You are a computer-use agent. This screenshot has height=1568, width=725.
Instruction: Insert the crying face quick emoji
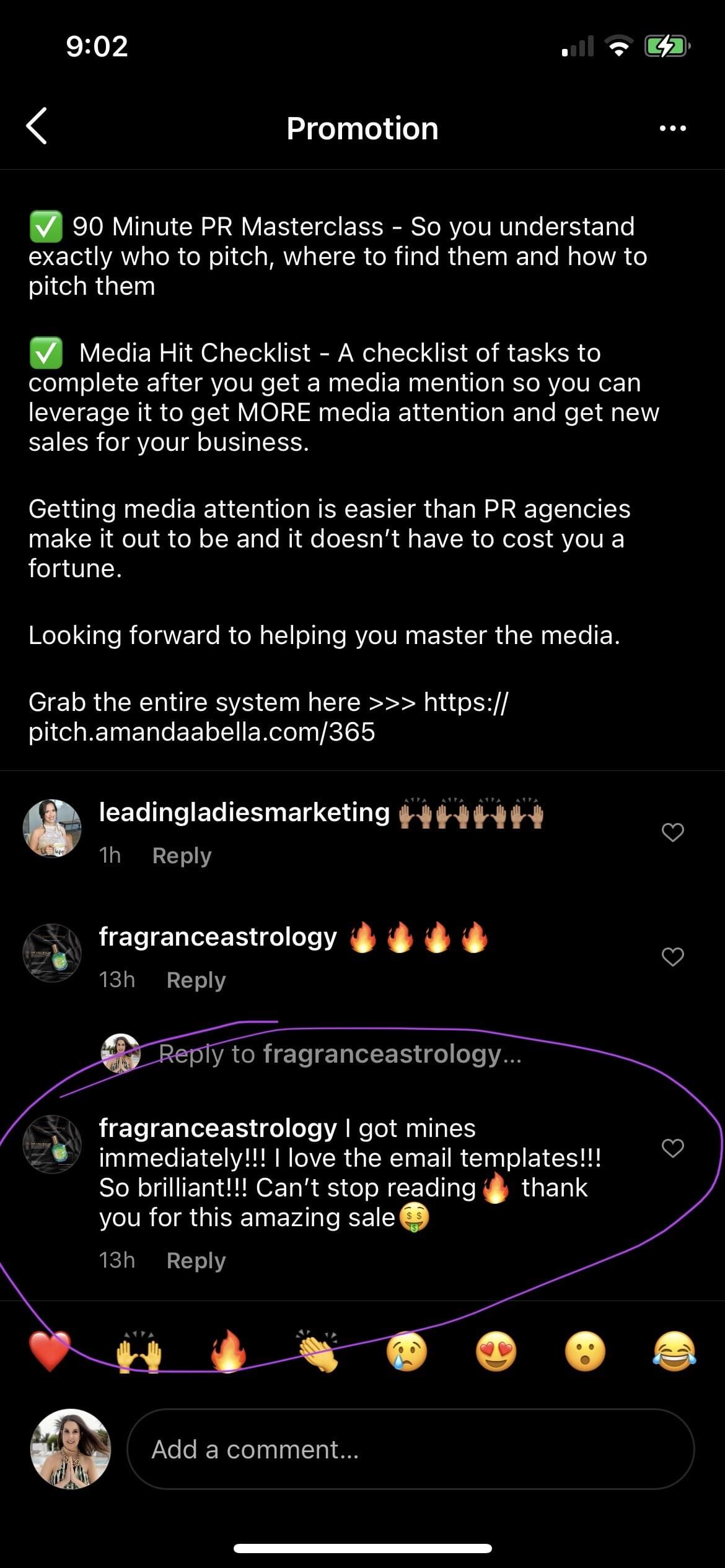coord(406,1351)
